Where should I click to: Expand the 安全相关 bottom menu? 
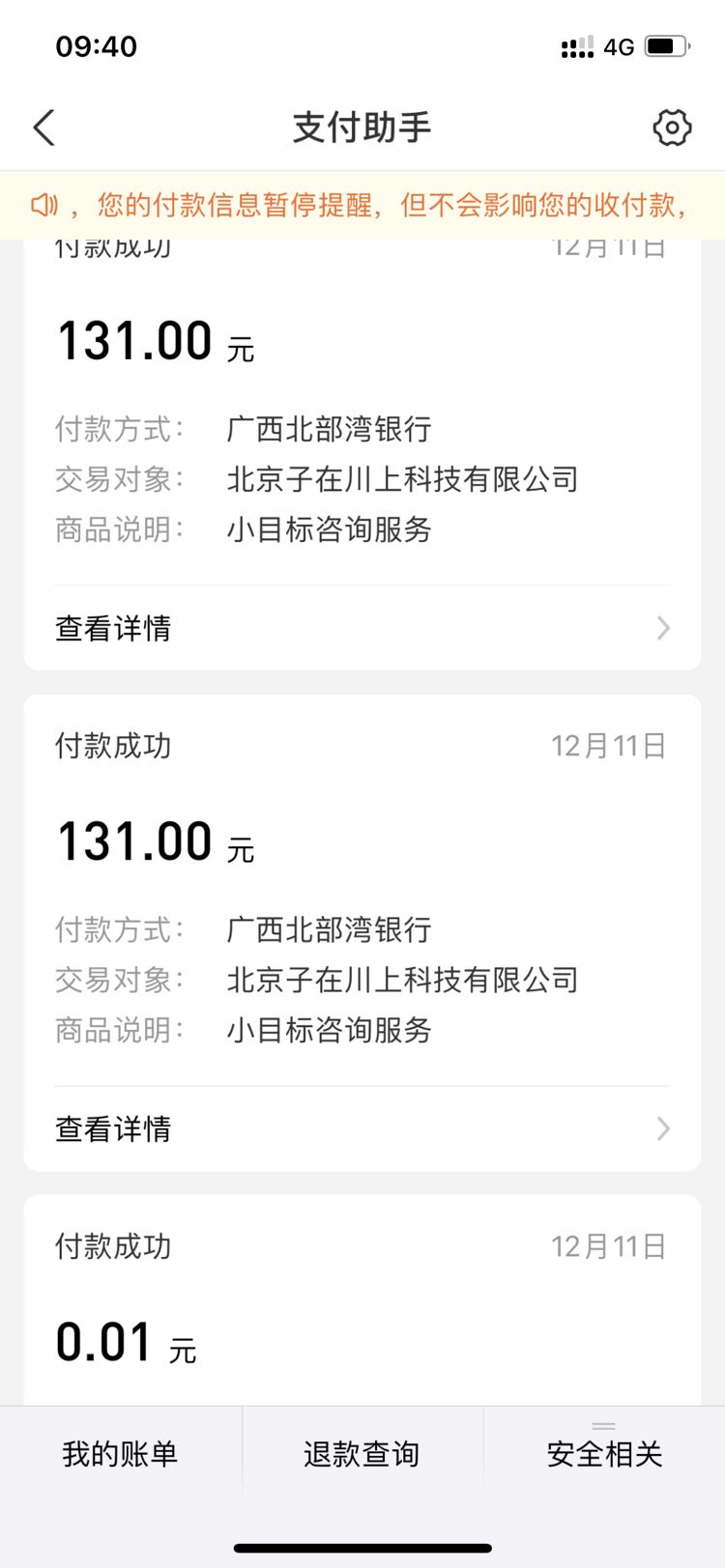pyautogui.click(x=604, y=1453)
